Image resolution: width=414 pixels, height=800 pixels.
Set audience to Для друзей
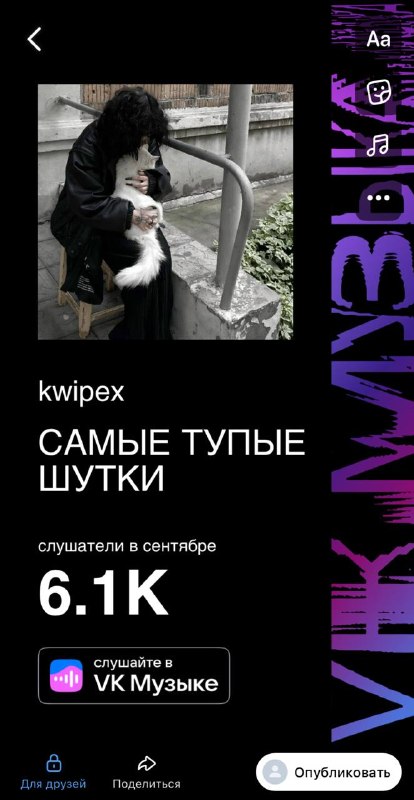[53, 772]
